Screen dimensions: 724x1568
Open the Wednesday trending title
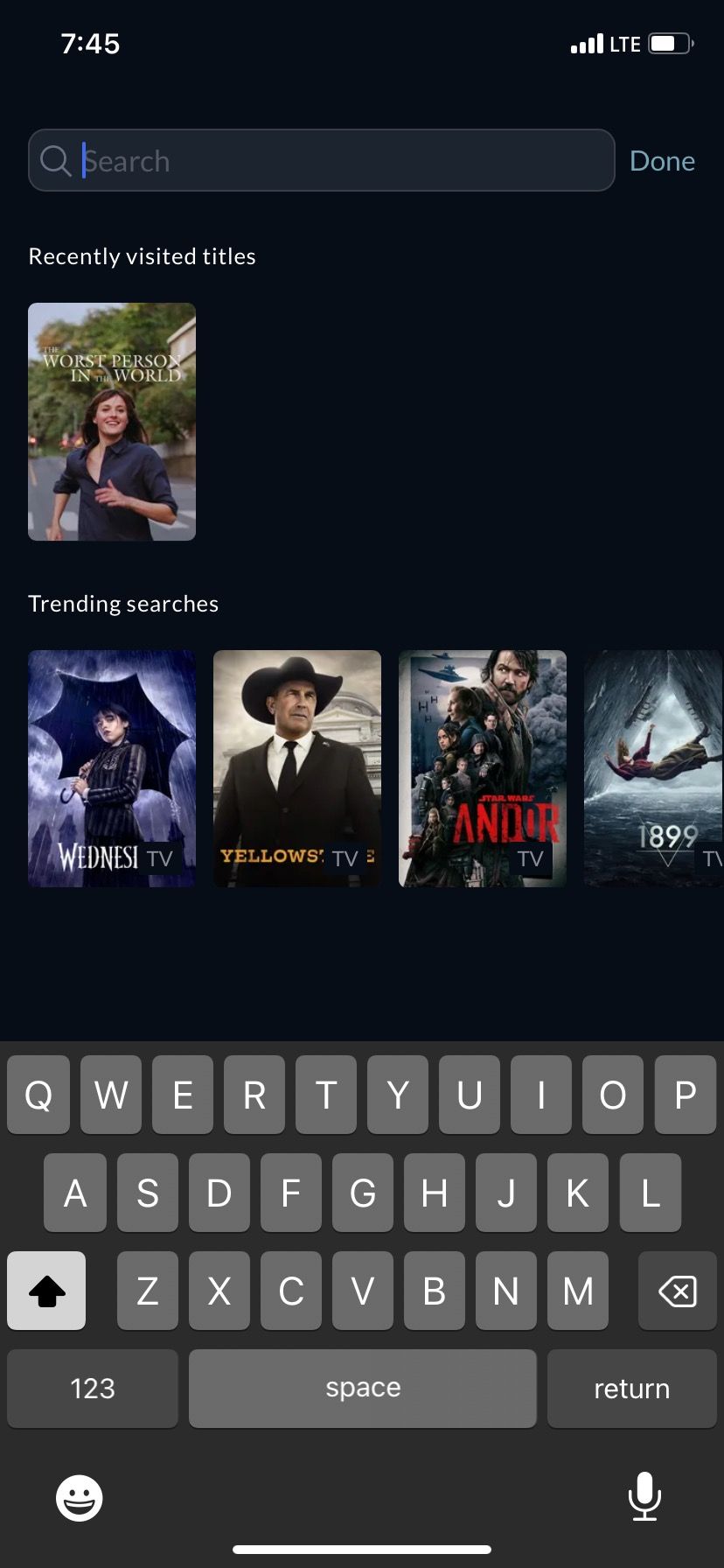[112, 768]
